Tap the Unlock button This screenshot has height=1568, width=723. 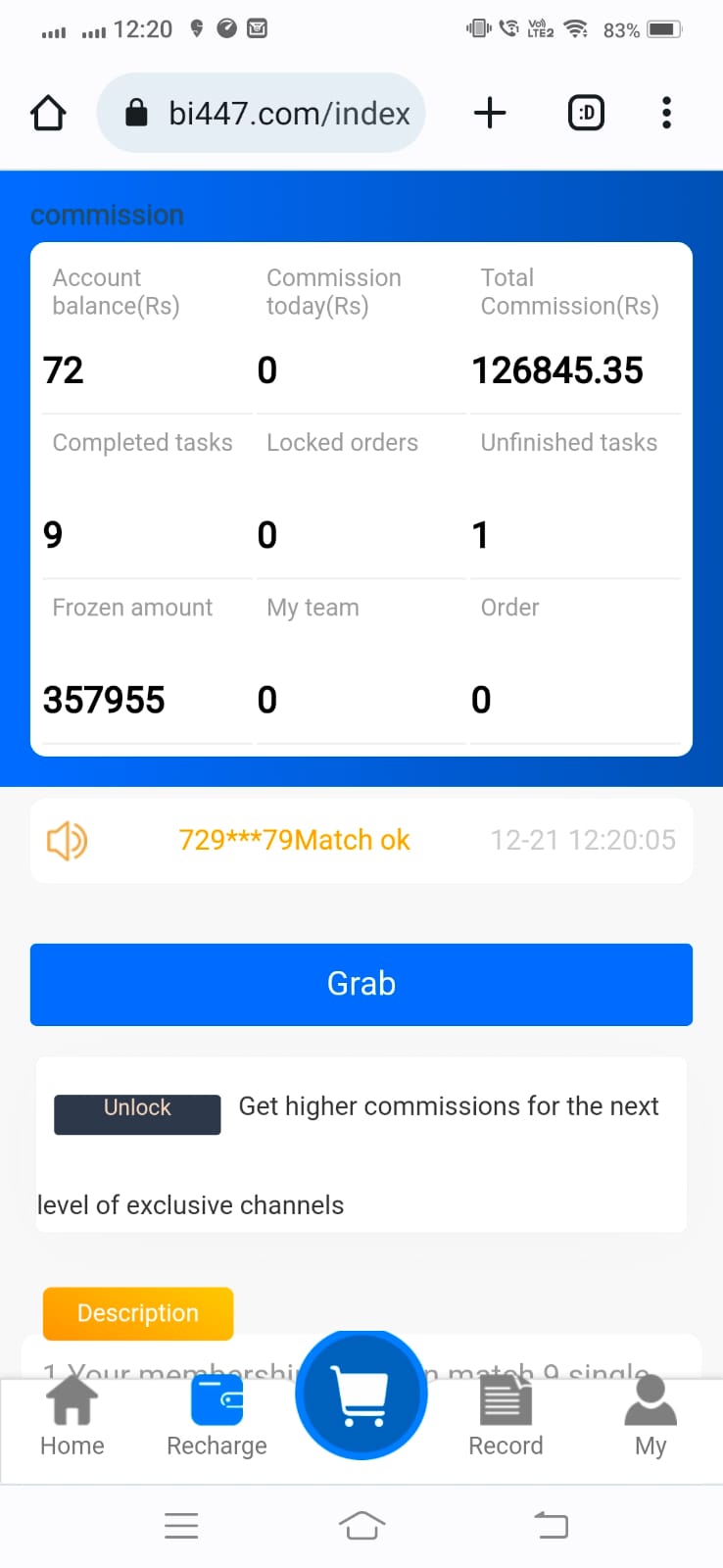137,1114
